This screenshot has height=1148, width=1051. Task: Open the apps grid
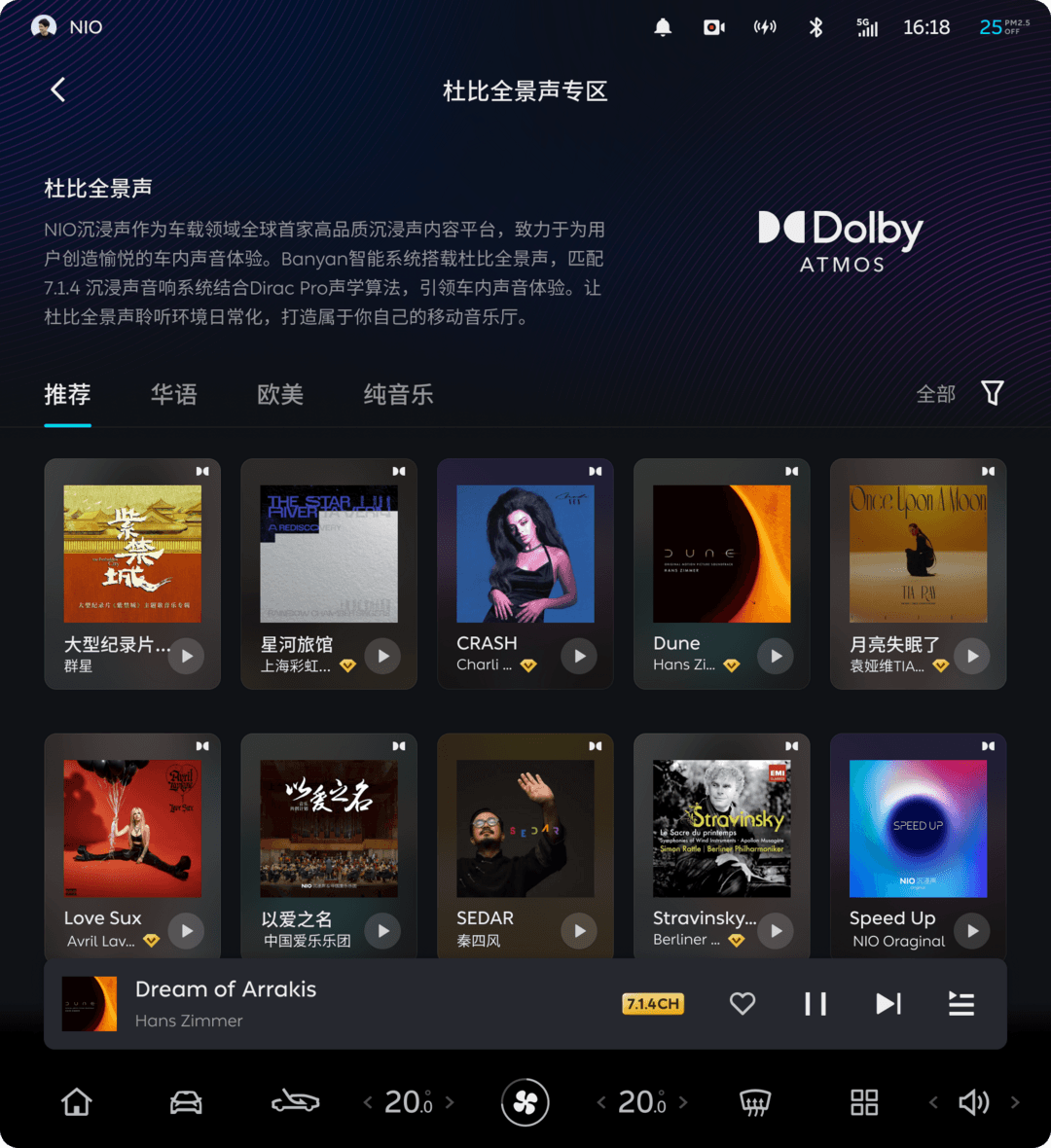click(x=864, y=1102)
